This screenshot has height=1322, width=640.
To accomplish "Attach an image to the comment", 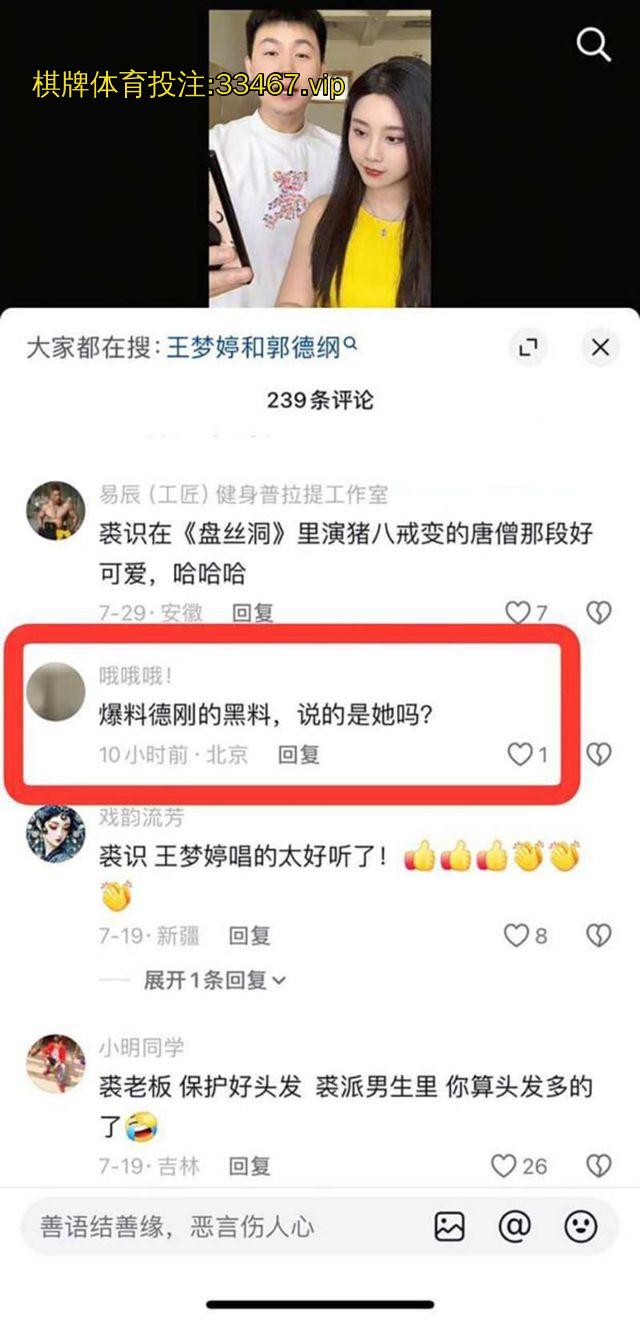I will pyautogui.click(x=449, y=1226).
